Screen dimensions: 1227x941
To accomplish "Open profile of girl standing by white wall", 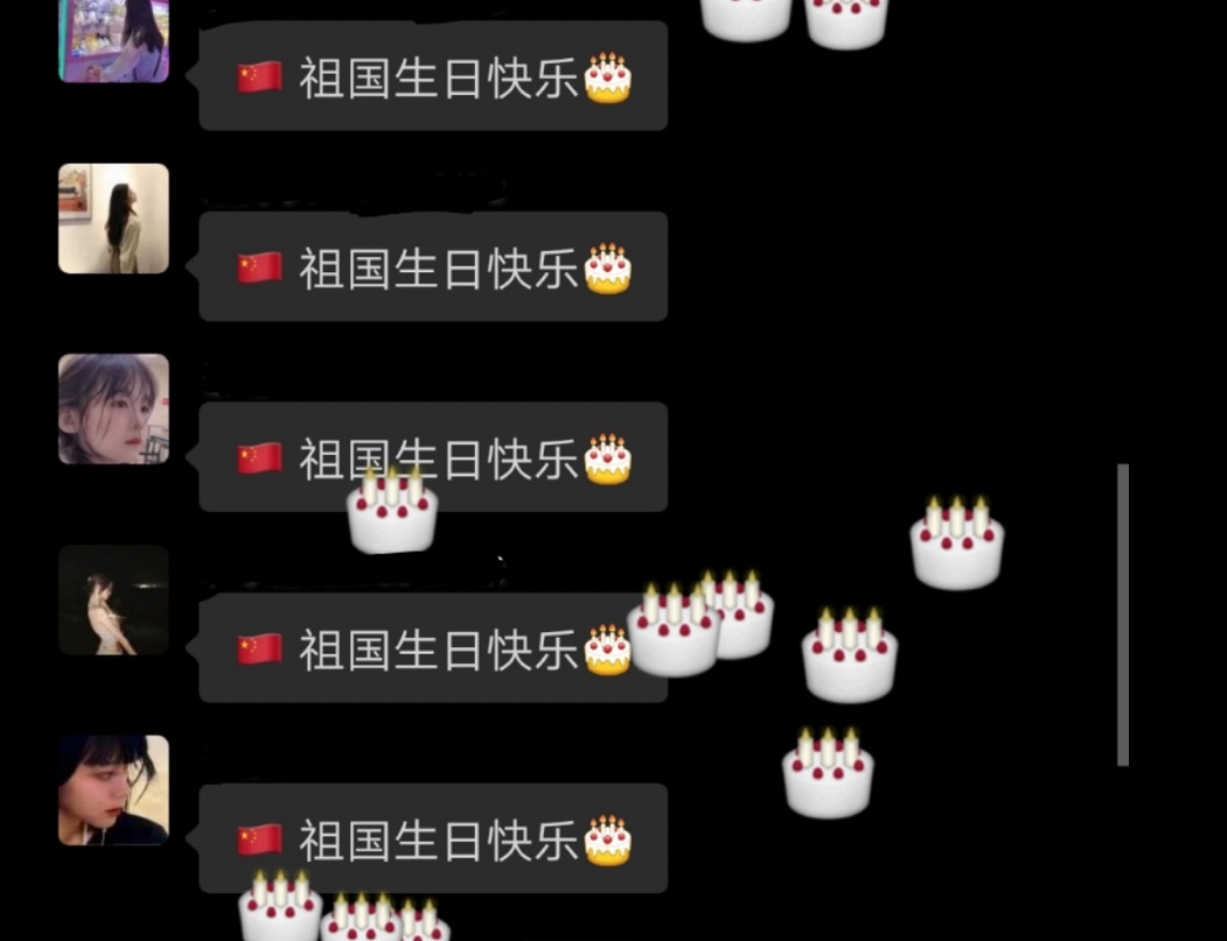I will coord(113,218).
